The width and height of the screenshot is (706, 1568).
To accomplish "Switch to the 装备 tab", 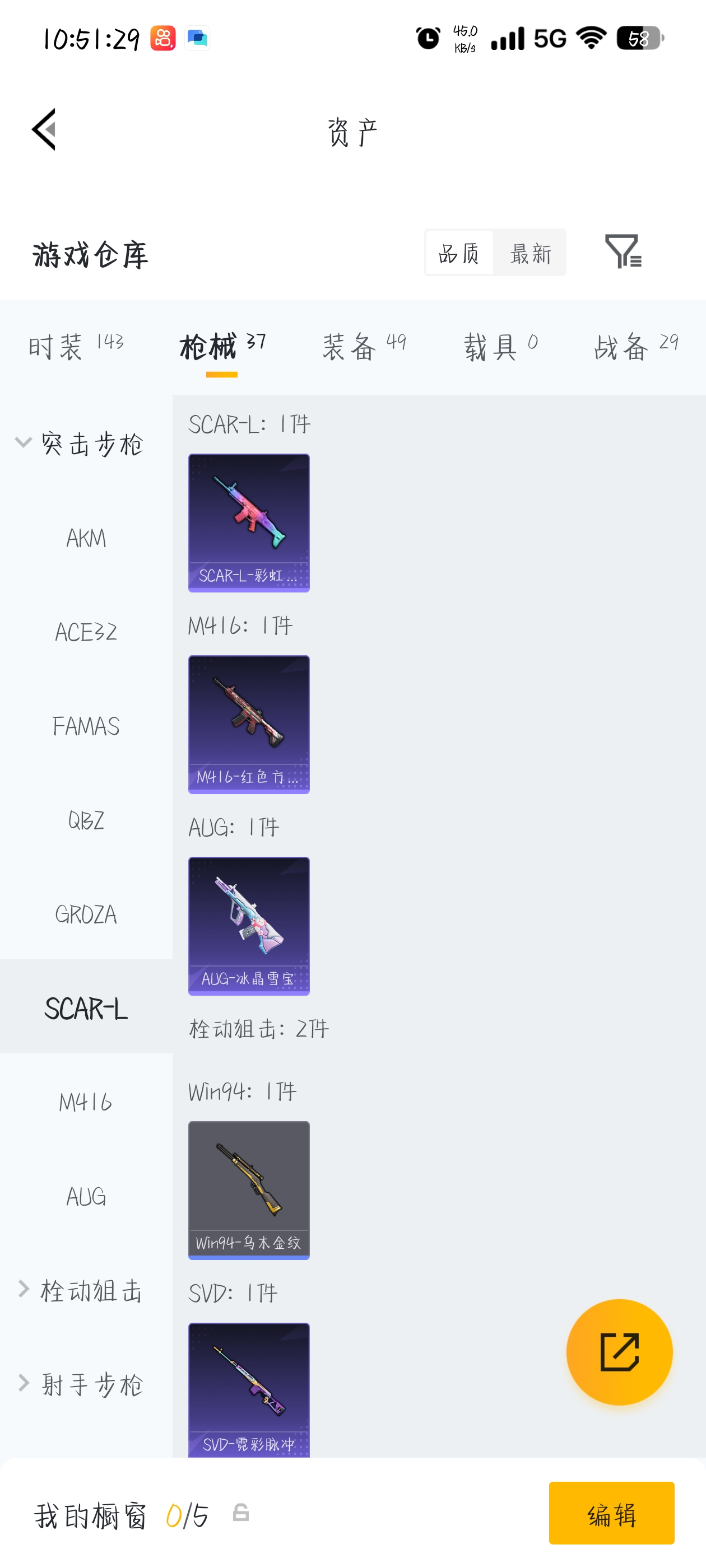I will [364, 346].
